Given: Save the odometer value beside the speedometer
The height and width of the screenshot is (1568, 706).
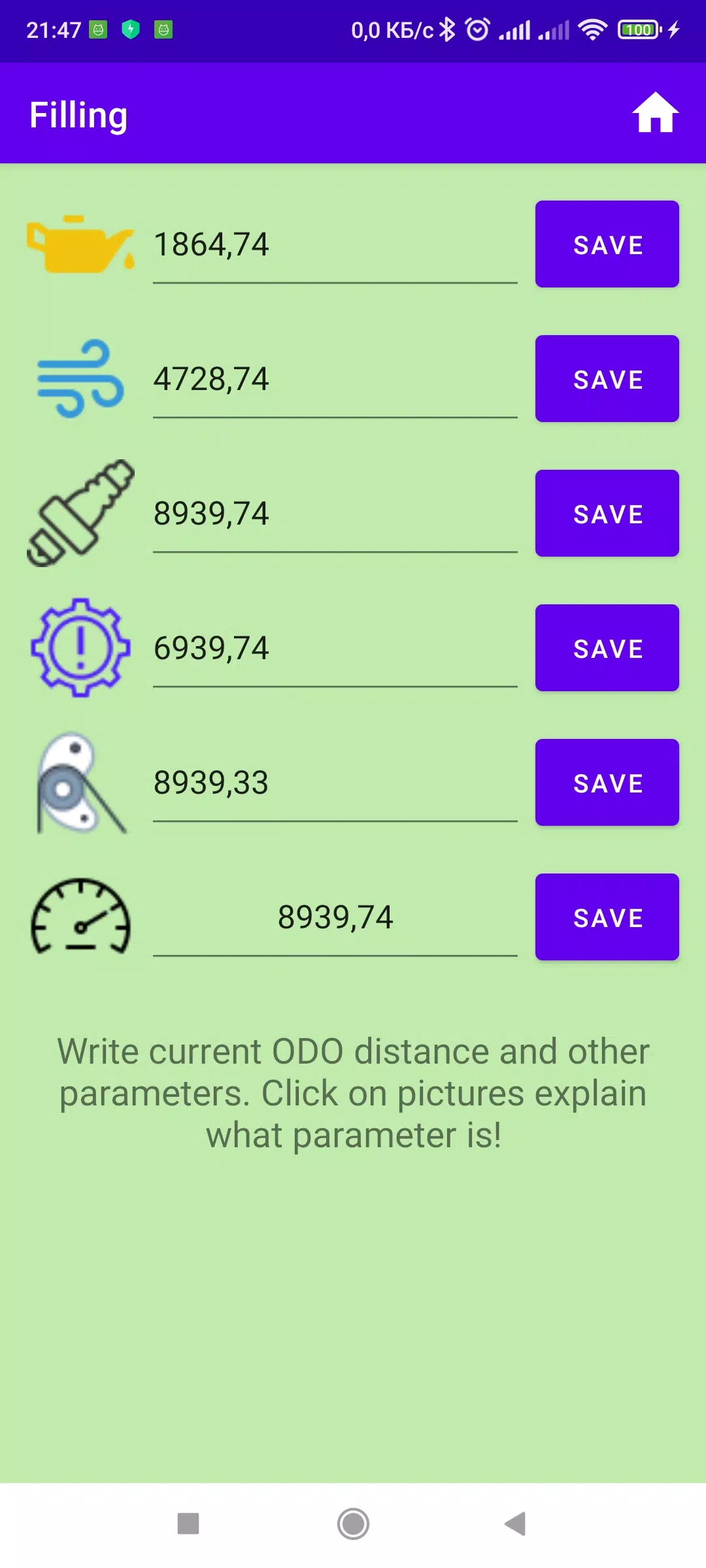Looking at the screenshot, I should (x=607, y=917).
